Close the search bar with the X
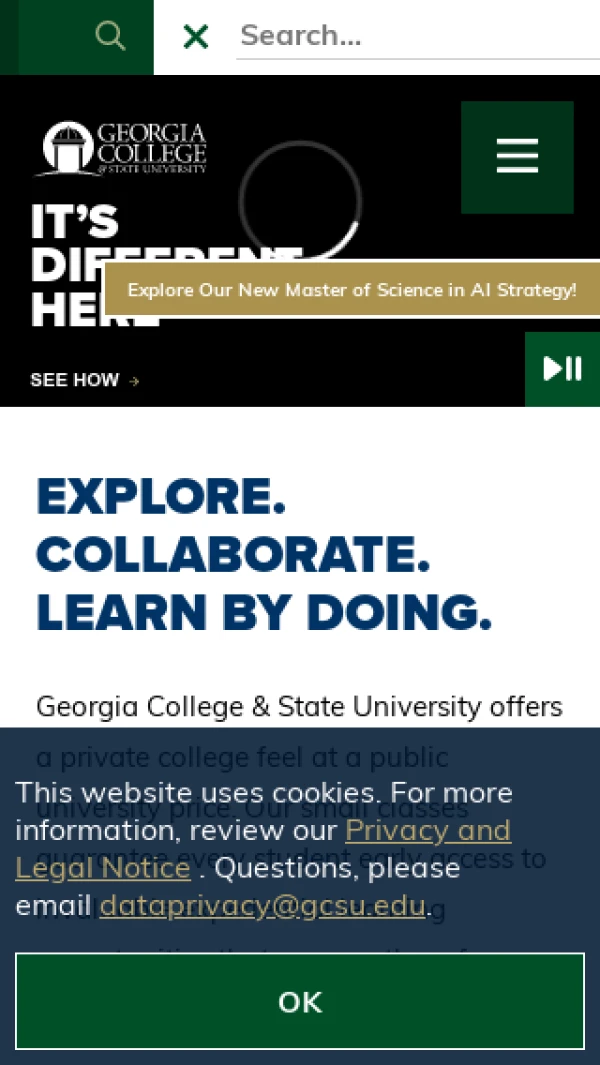Screen dimensions: 600x1065 196,37
